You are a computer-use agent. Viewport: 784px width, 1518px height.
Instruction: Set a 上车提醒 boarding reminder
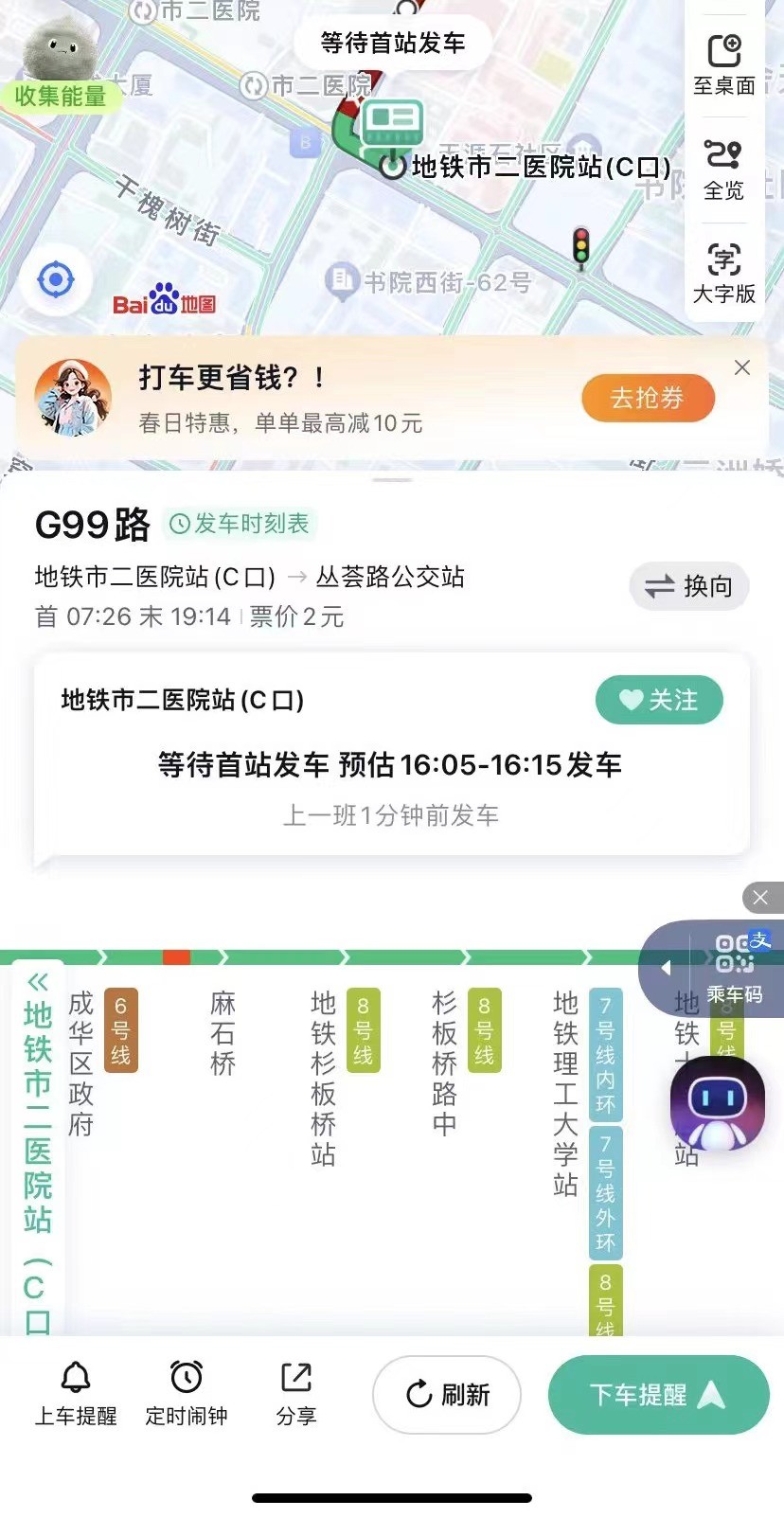click(x=76, y=1394)
